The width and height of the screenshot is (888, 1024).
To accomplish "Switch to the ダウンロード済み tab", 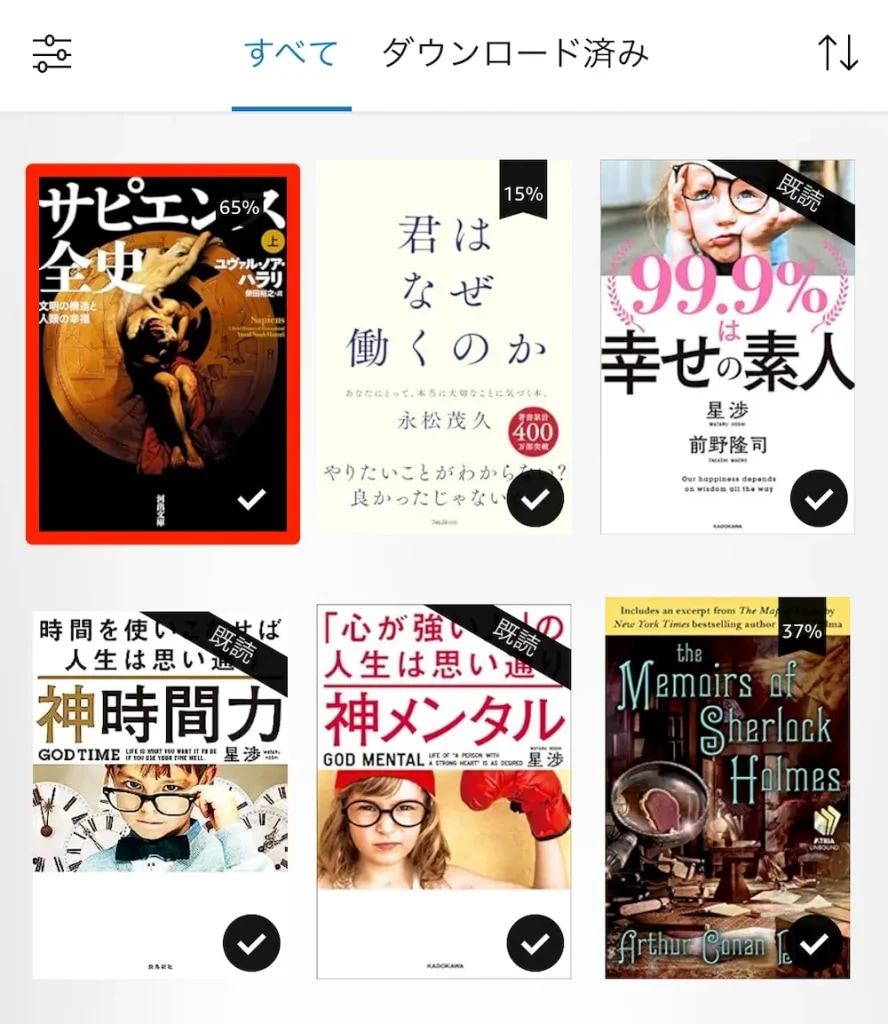I will (x=515, y=53).
